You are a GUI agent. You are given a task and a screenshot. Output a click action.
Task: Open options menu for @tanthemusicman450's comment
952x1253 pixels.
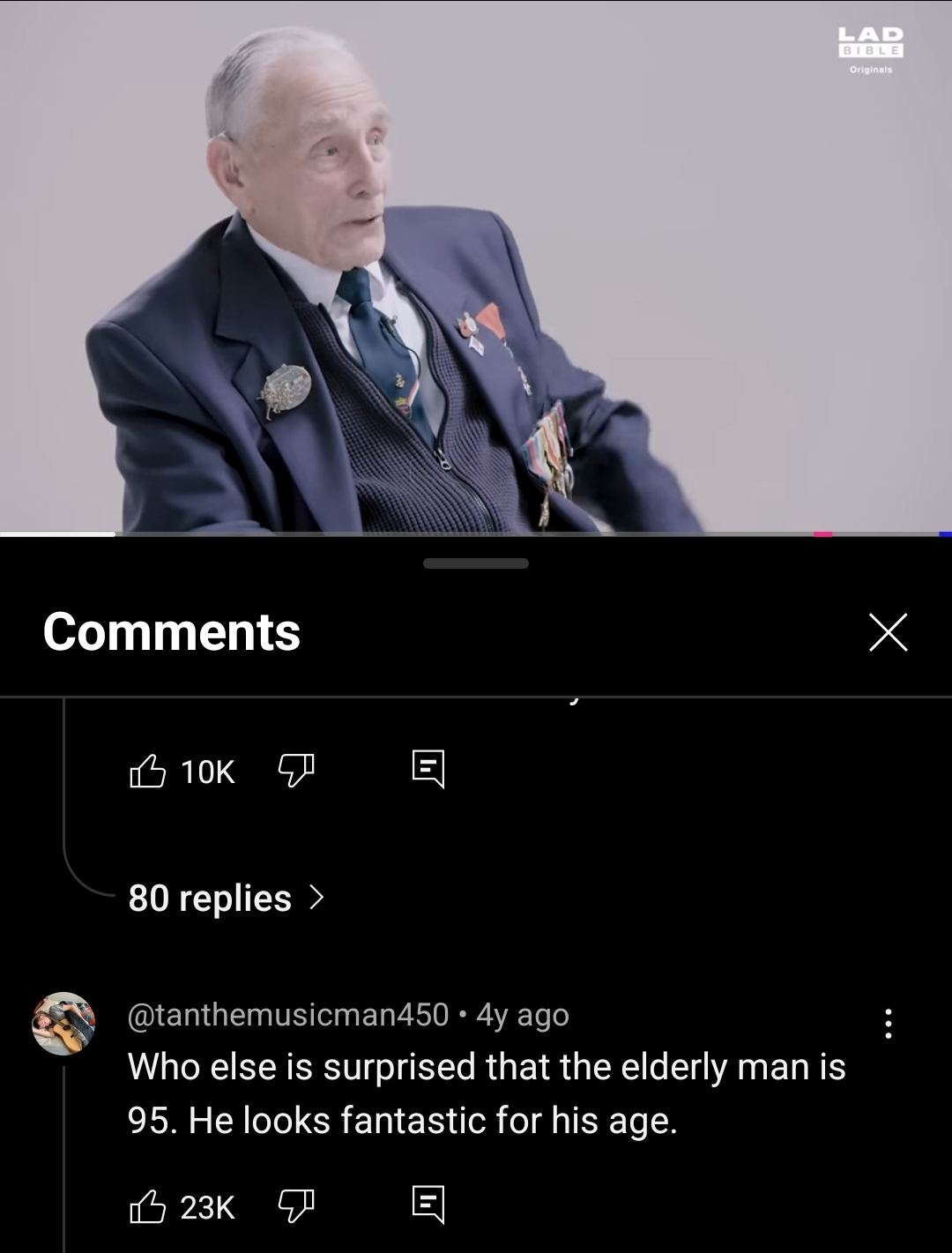tap(888, 1024)
